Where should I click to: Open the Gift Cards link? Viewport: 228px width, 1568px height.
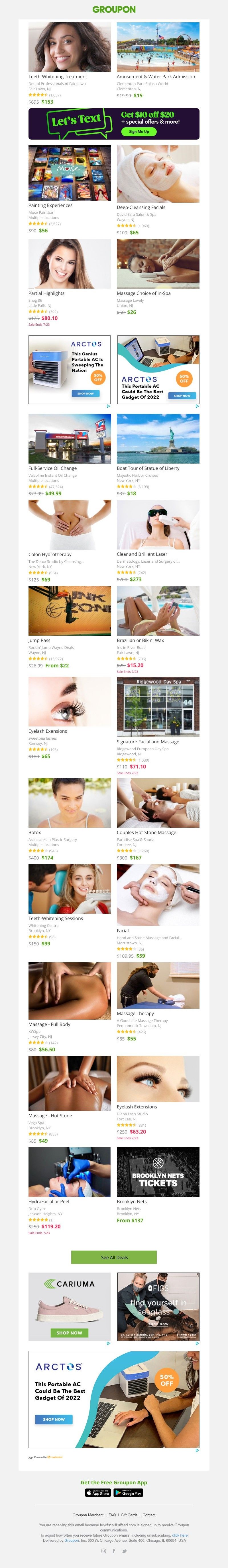coord(129,1515)
